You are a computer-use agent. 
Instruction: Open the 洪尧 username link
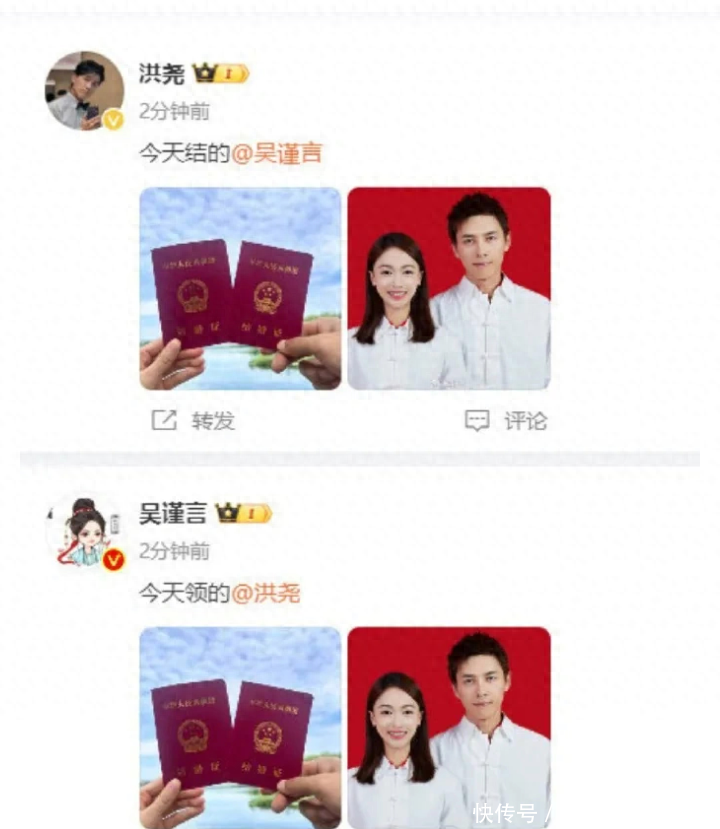point(161,74)
